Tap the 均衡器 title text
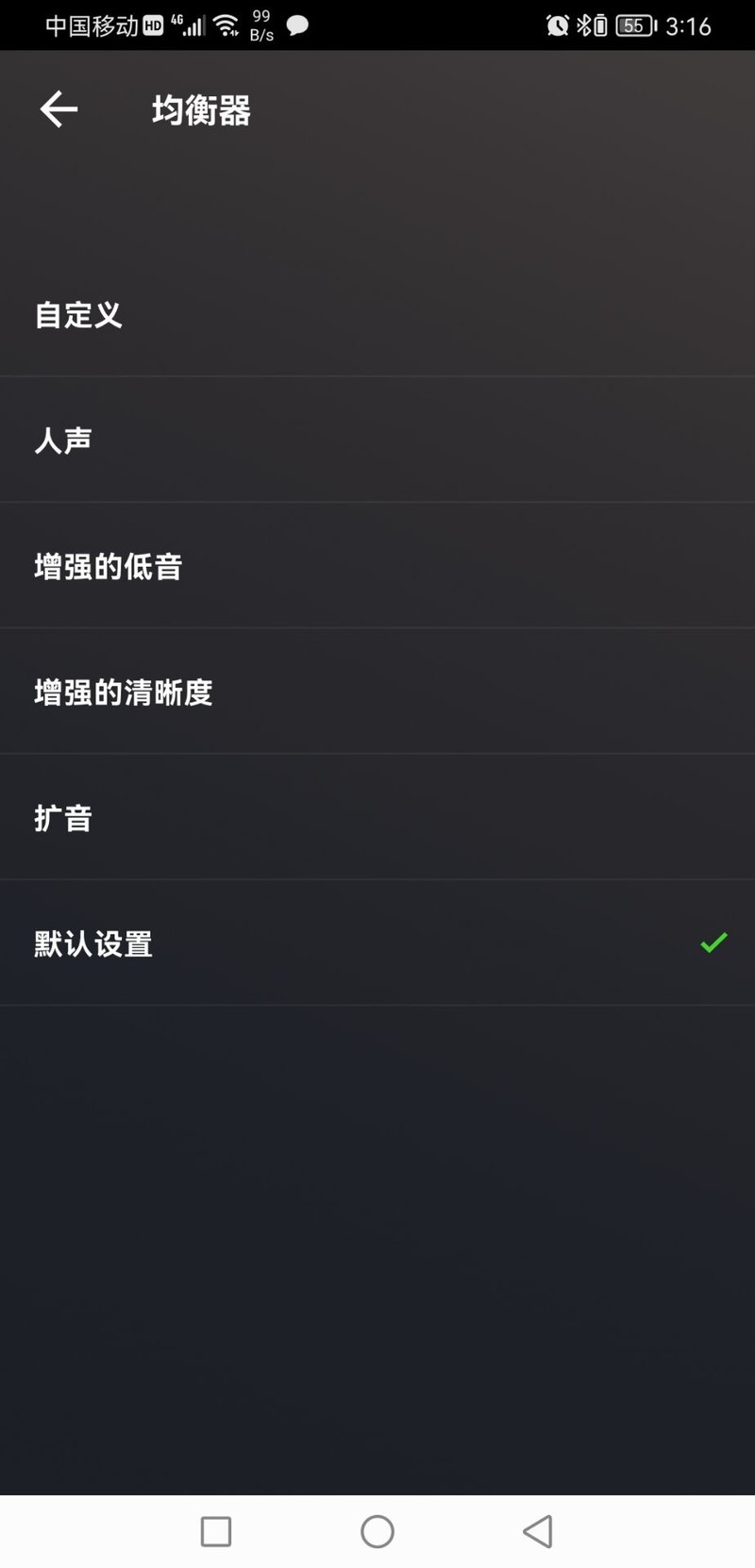Viewport: 755px width, 1568px height. tap(199, 109)
